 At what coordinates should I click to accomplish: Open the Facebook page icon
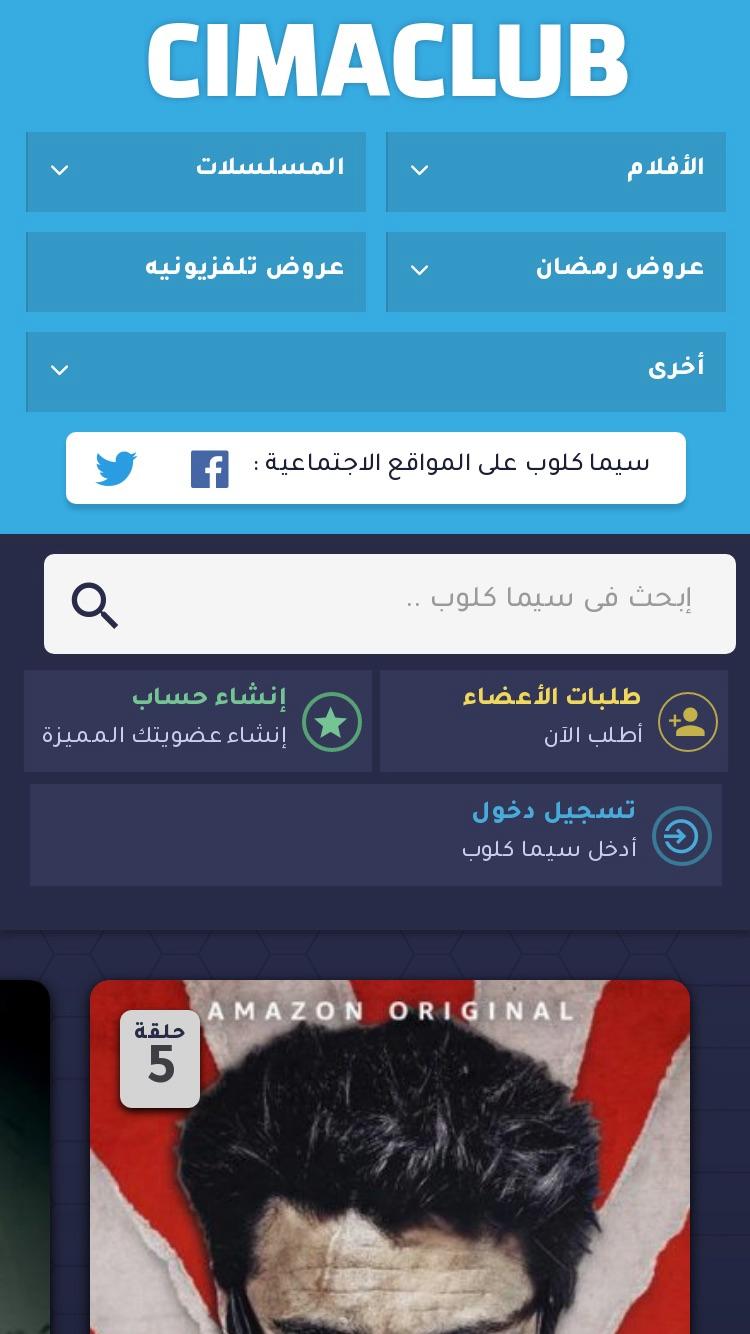(x=210, y=469)
